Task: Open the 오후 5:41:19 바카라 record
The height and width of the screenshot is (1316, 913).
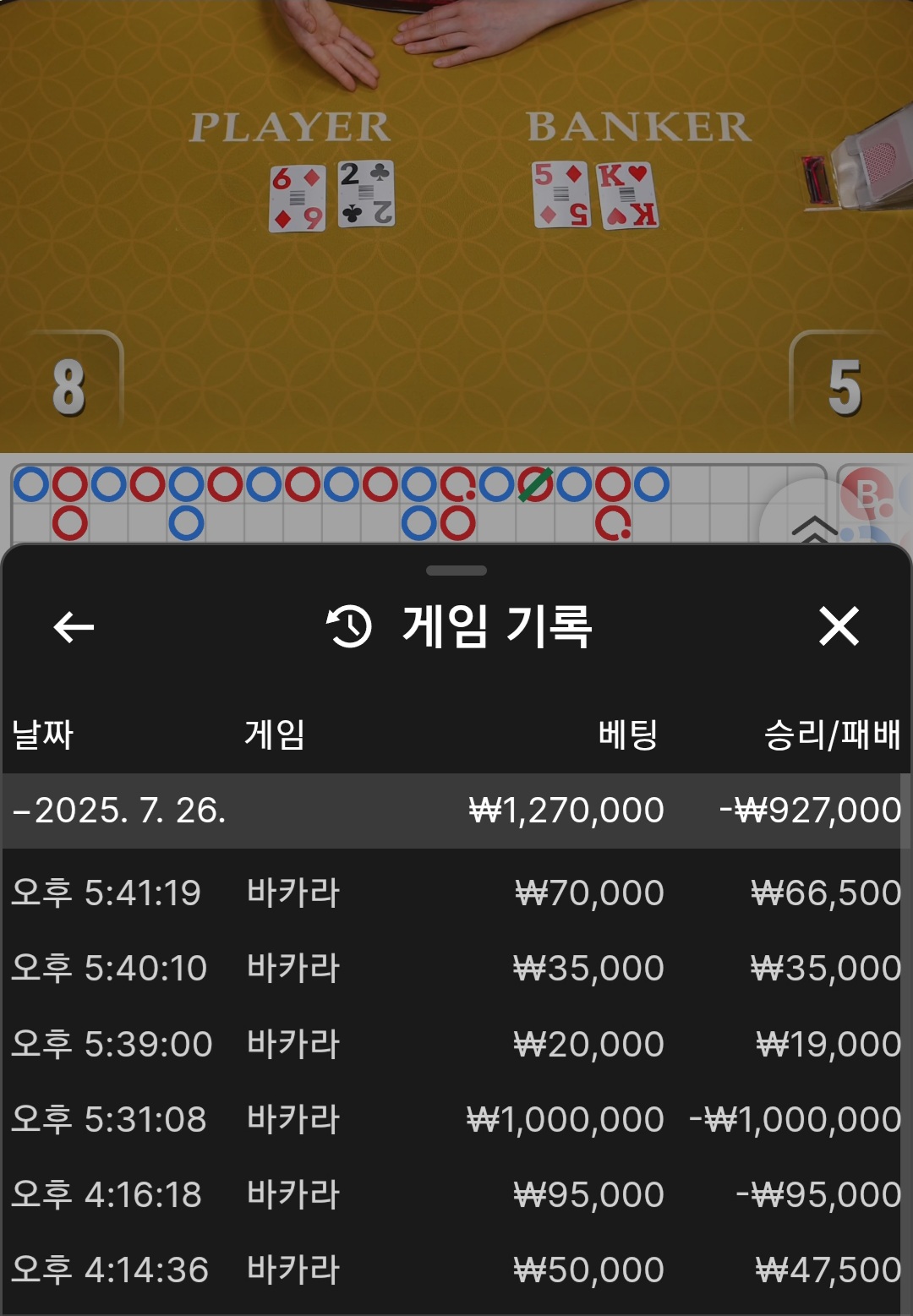Action: click(x=455, y=893)
